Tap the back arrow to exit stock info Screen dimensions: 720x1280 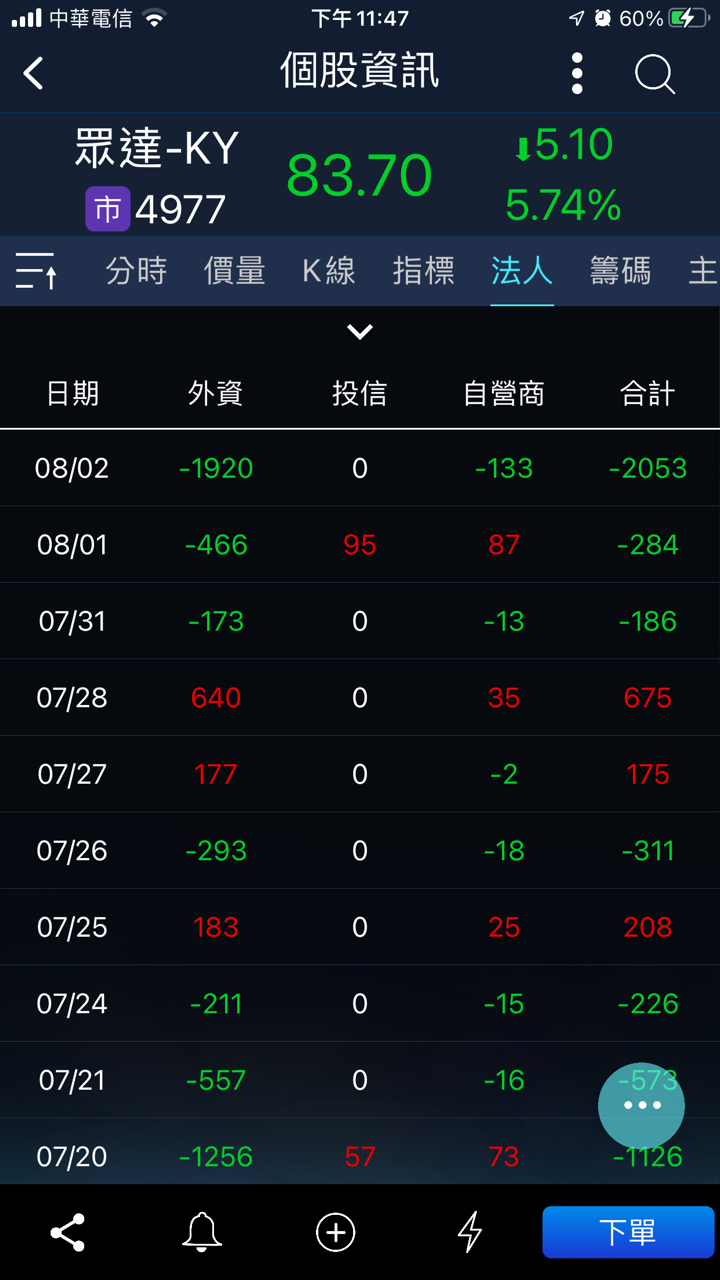(x=32, y=74)
